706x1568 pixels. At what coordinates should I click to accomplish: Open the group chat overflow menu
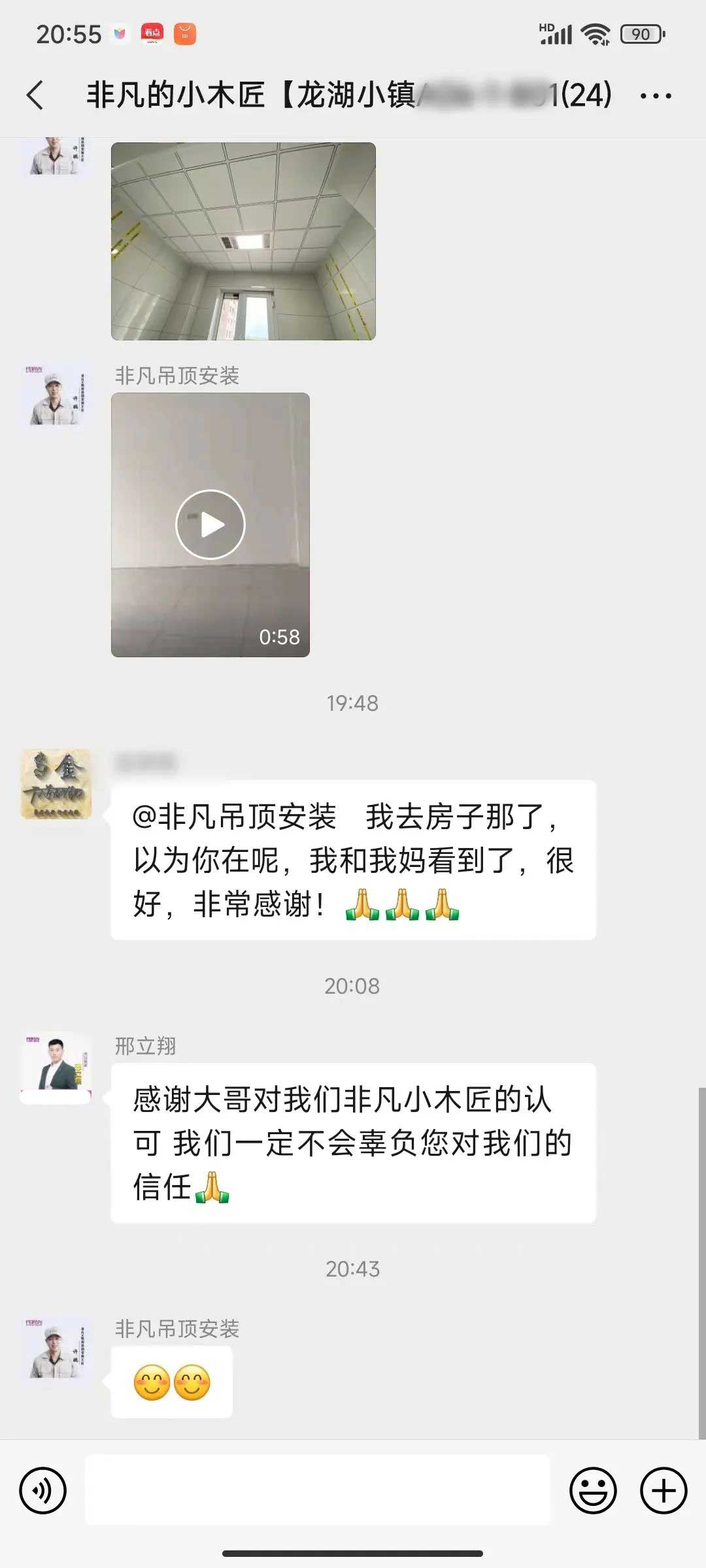[x=656, y=96]
